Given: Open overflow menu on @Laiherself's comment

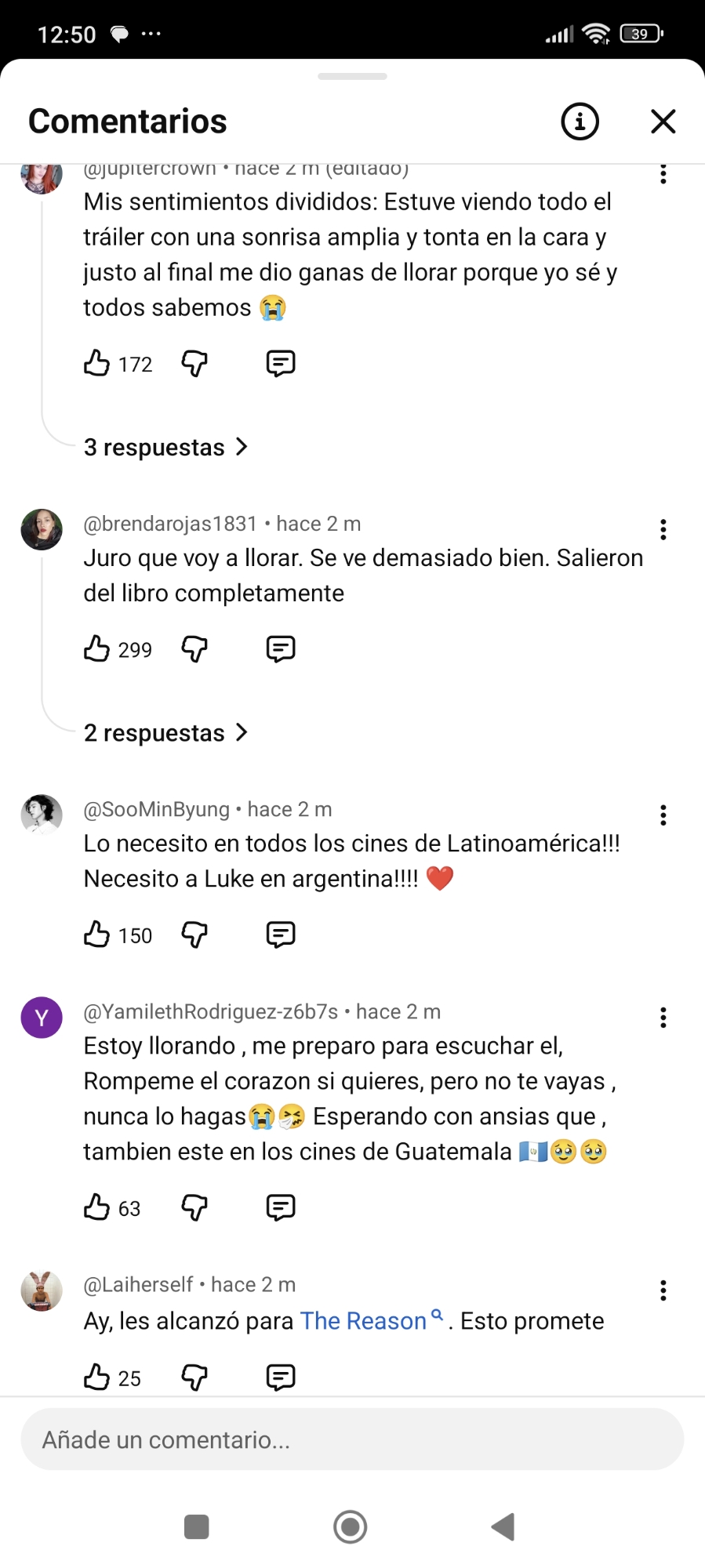Looking at the screenshot, I should pos(663,1290).
